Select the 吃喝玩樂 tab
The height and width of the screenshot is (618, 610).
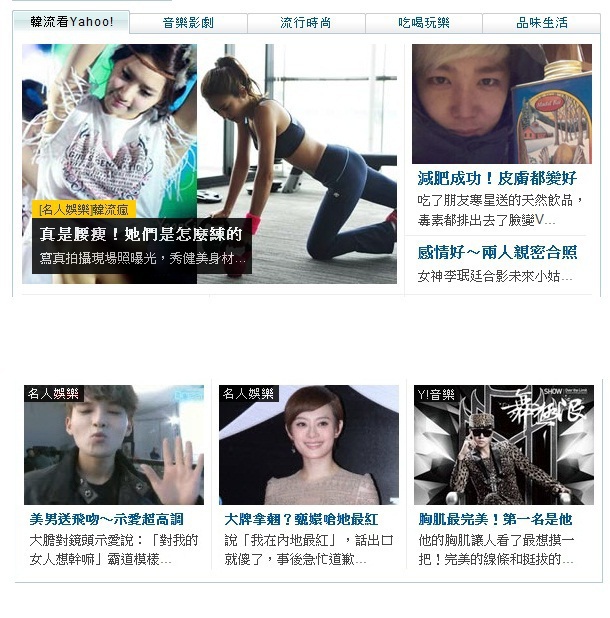pyautogui.click(x=424, y=22)
